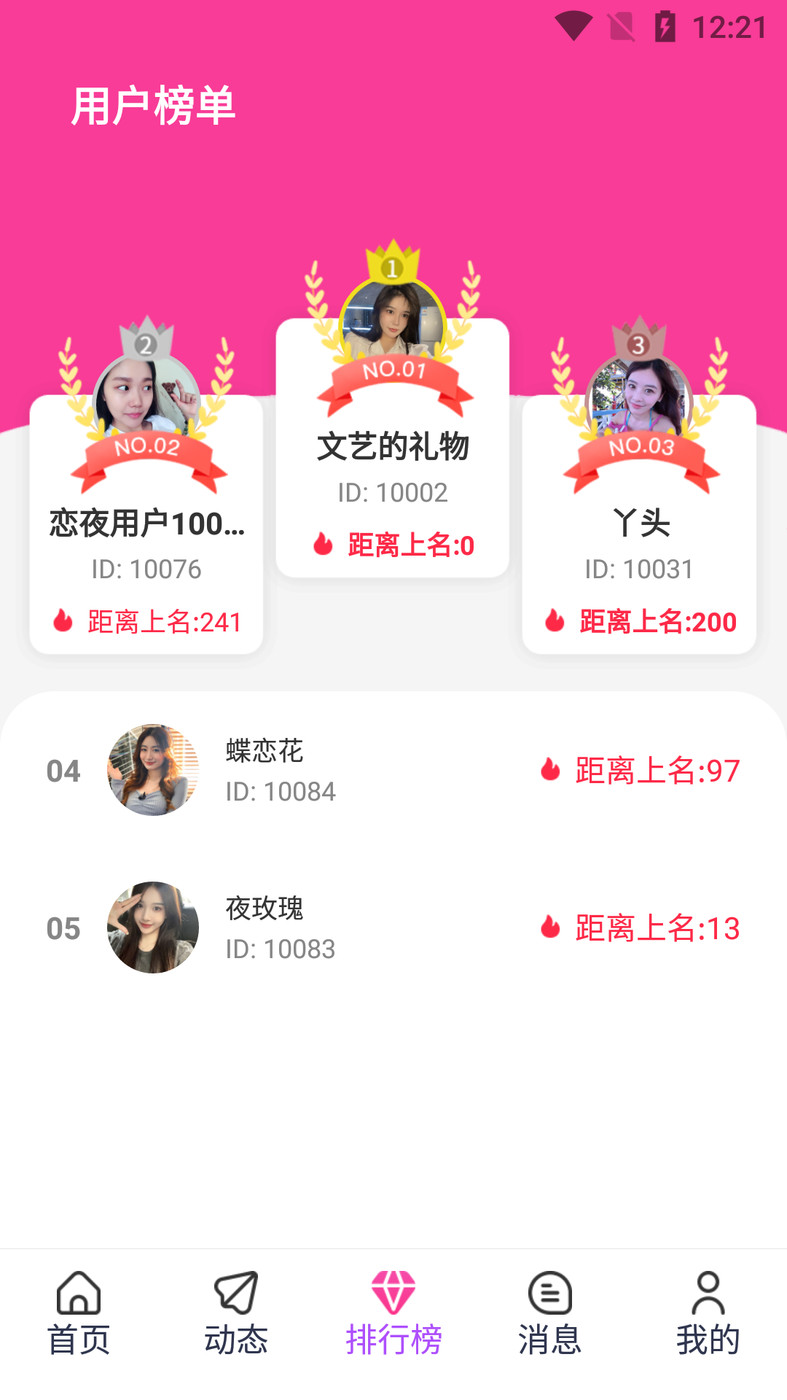
Task: Tap the bronze crown above 丫头
Action: coord(640,345)
